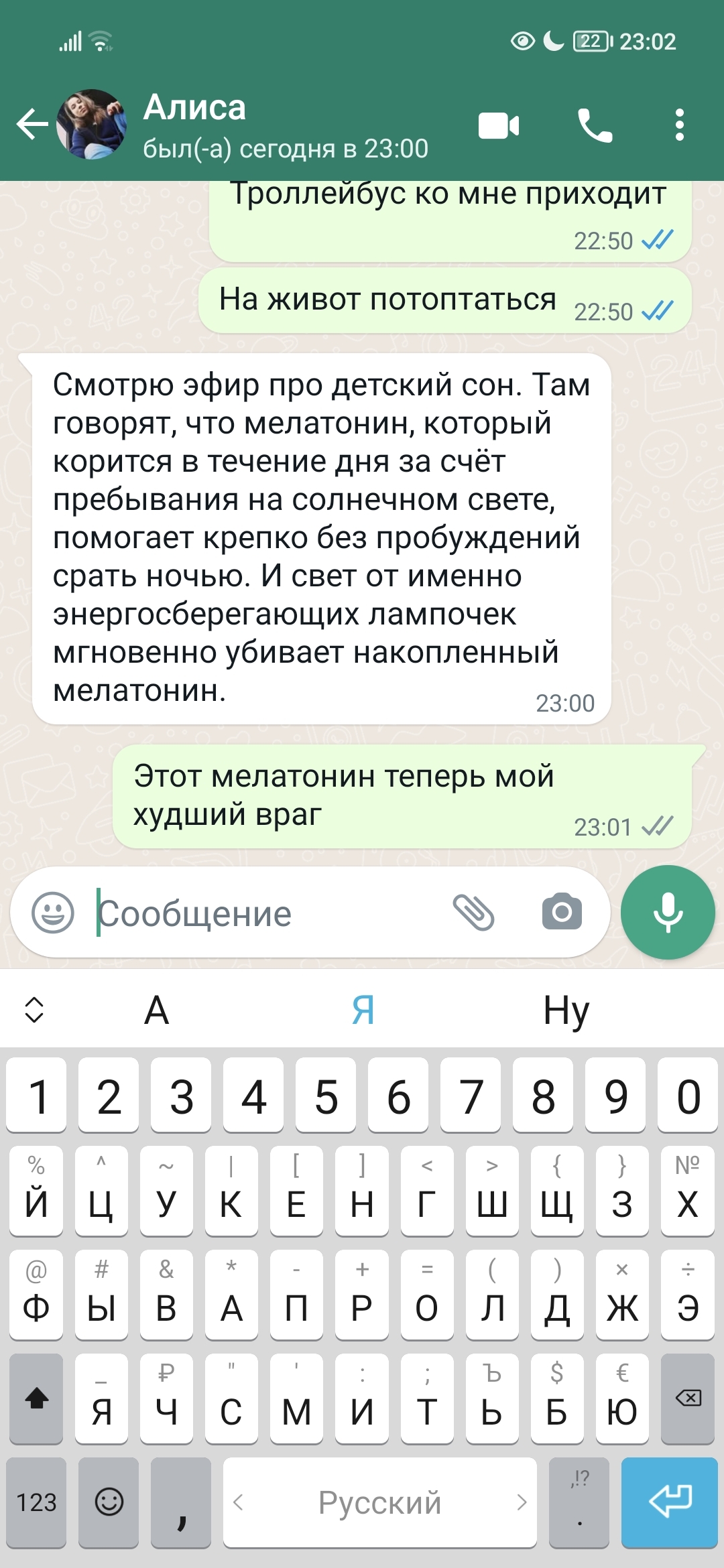This screenshot has height=1568, width=724.
Task: Go back to the chat list
Action: pos(32,125)
